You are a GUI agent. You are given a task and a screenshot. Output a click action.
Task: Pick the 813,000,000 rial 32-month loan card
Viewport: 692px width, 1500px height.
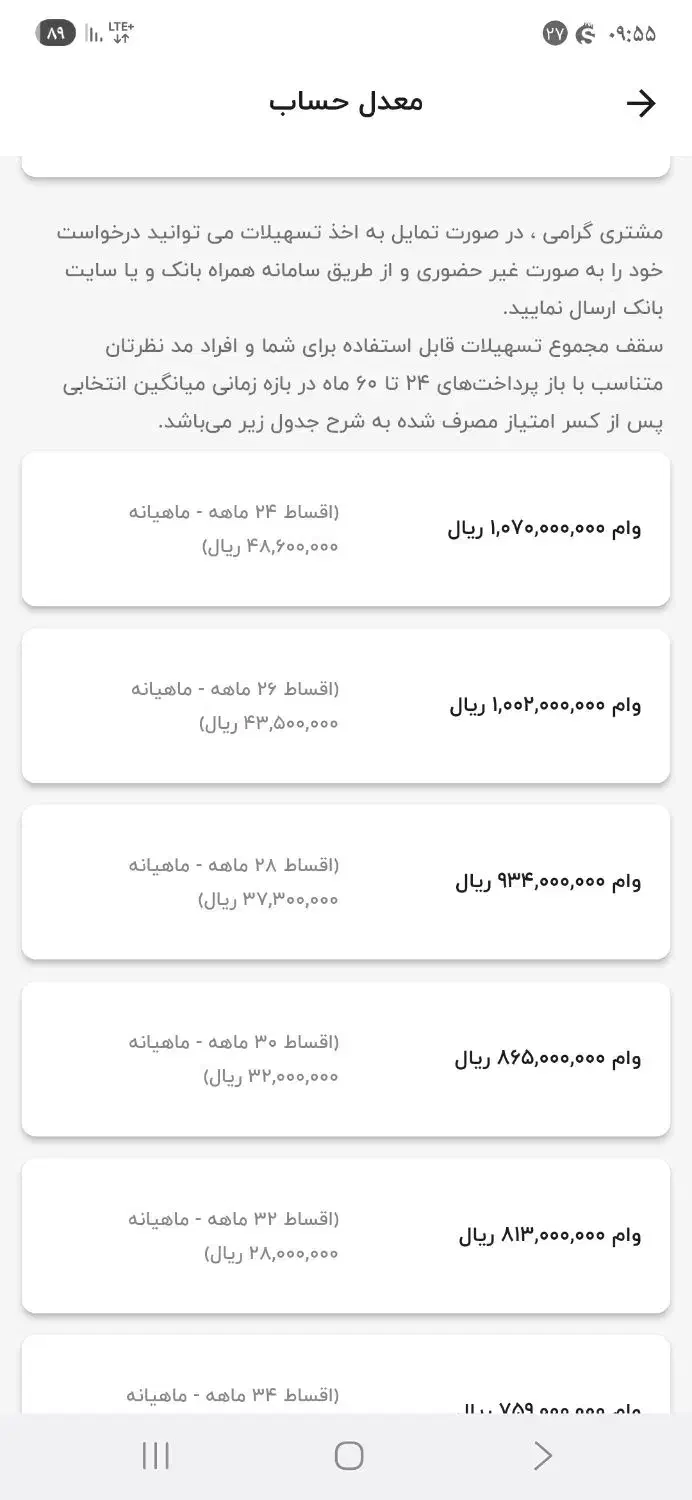[346, 1236]
